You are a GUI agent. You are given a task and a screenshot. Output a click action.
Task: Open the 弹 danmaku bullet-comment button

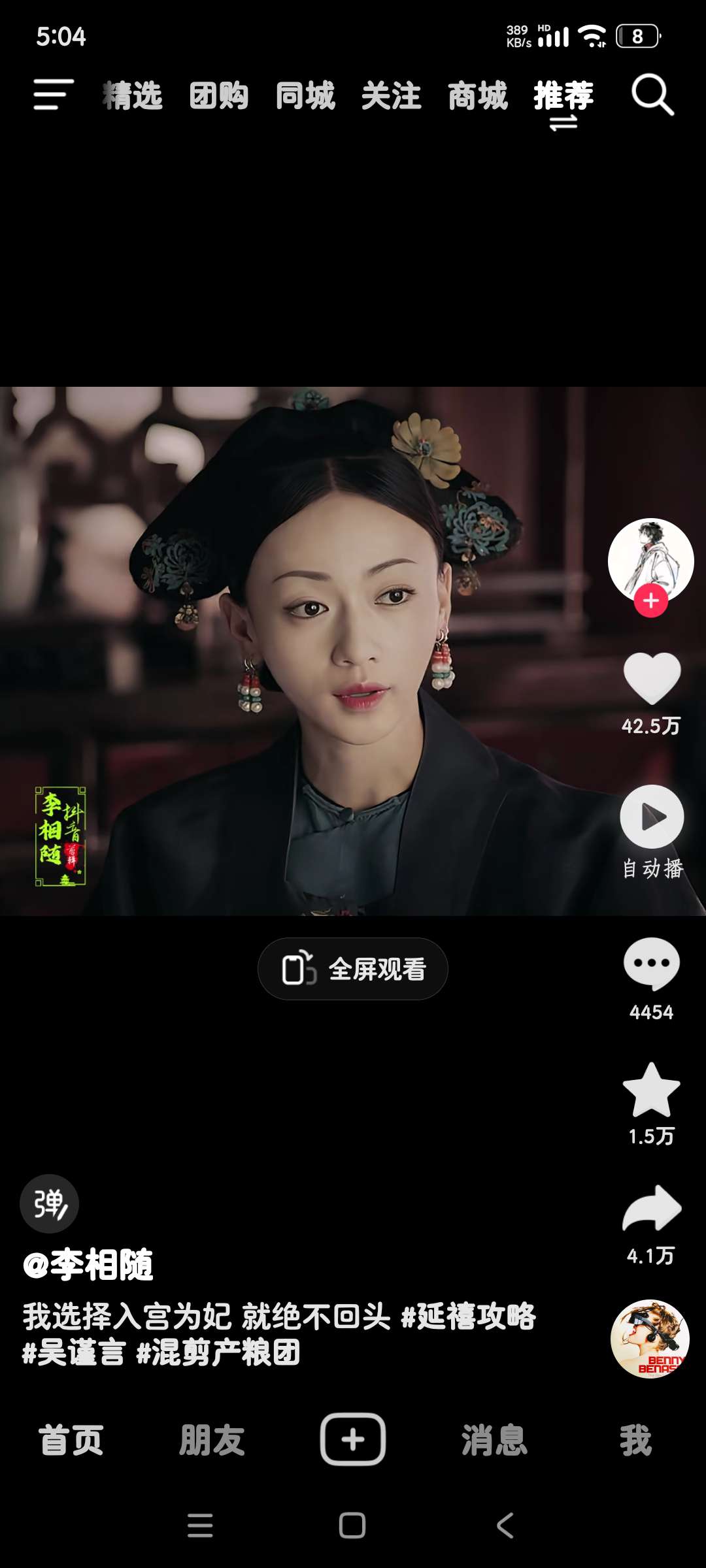click(49, 1203)
